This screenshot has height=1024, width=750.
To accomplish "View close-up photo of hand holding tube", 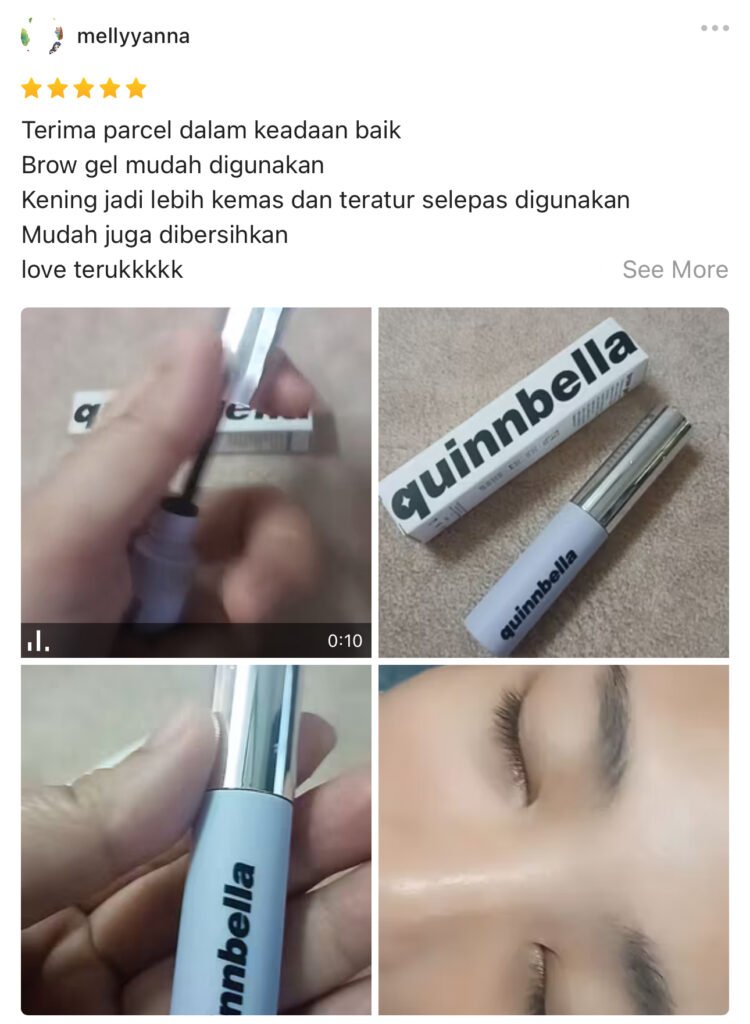I will pos(196,840).
